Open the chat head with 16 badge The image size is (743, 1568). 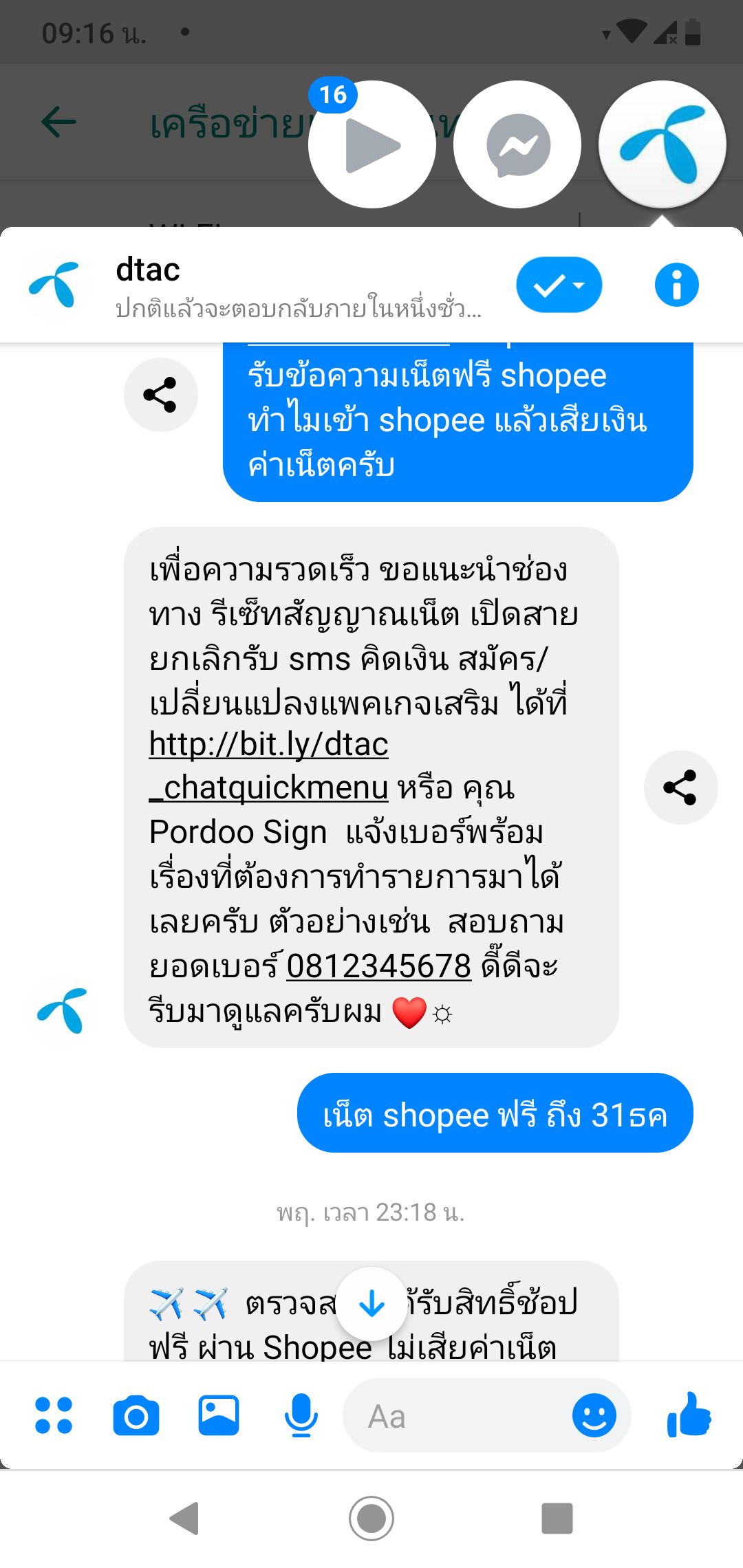click(x=371, y=144)
